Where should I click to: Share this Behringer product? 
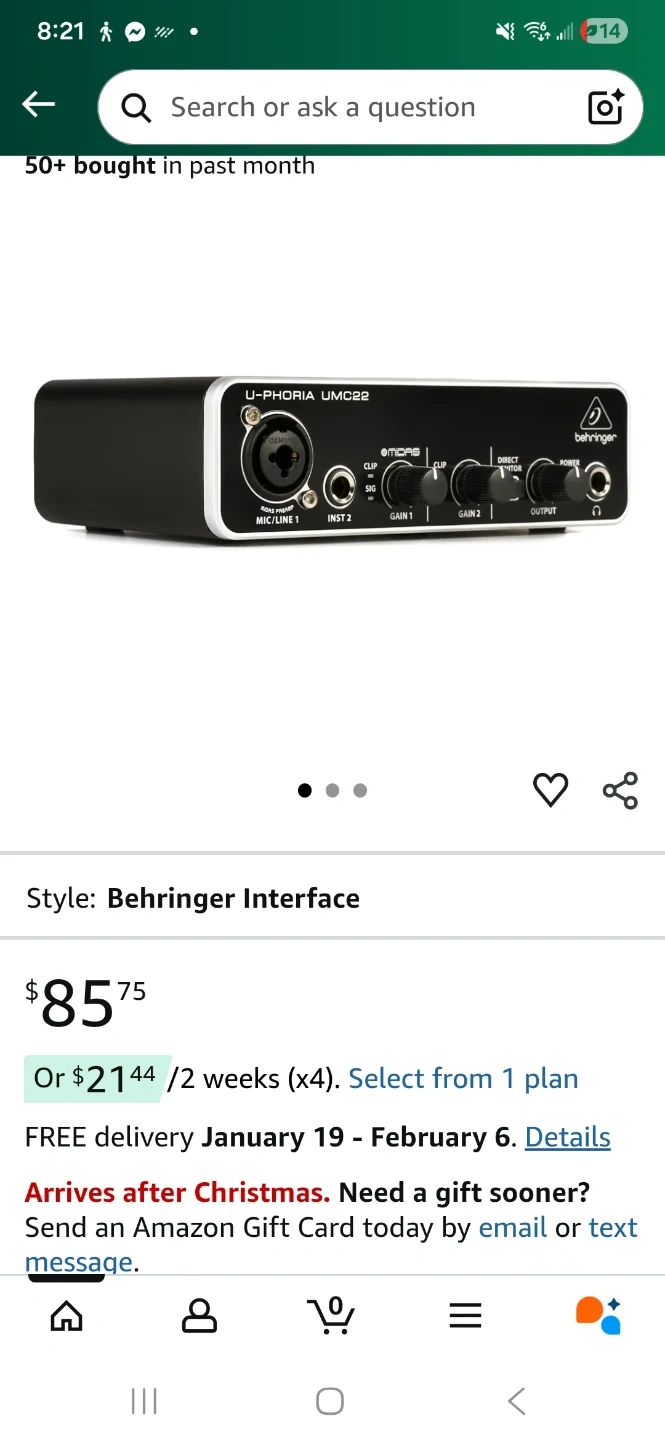pyautogui.click(x=620, y=790)
